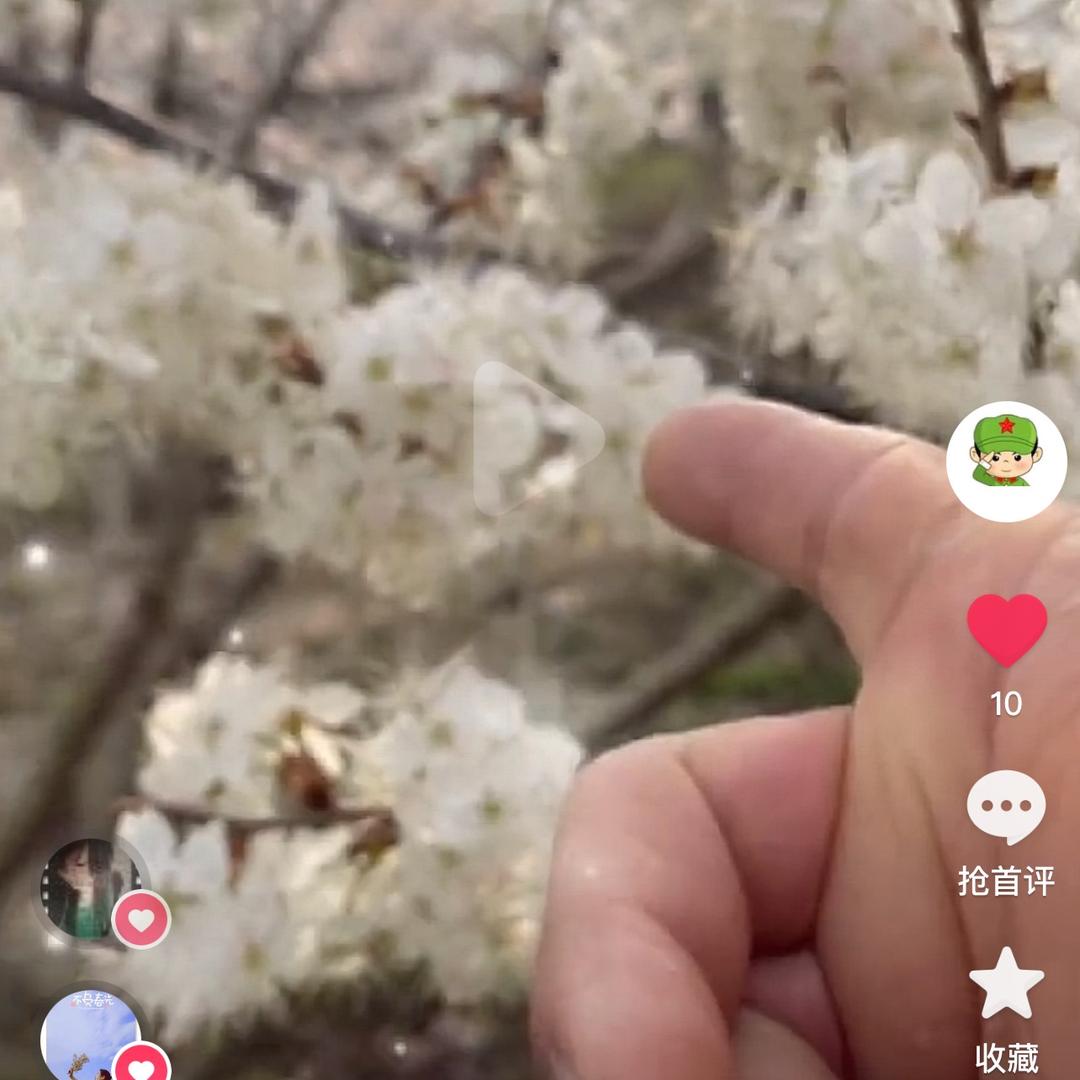Viewport: 1080px width, 1080px height.
Task: Tap the red heart like icon
Action: click(1006, 630)
